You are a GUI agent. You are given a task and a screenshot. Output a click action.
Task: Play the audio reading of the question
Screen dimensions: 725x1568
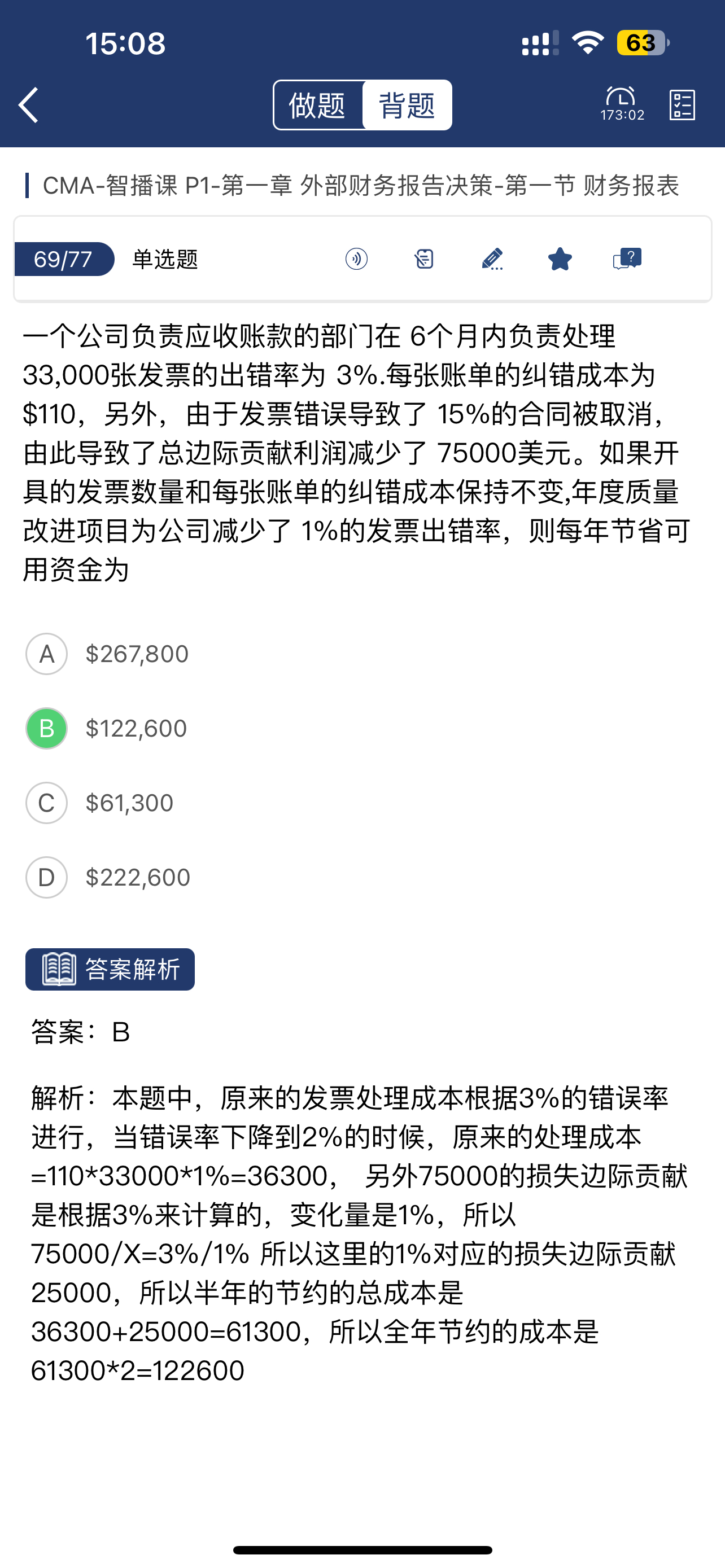[x=356, y=259]
